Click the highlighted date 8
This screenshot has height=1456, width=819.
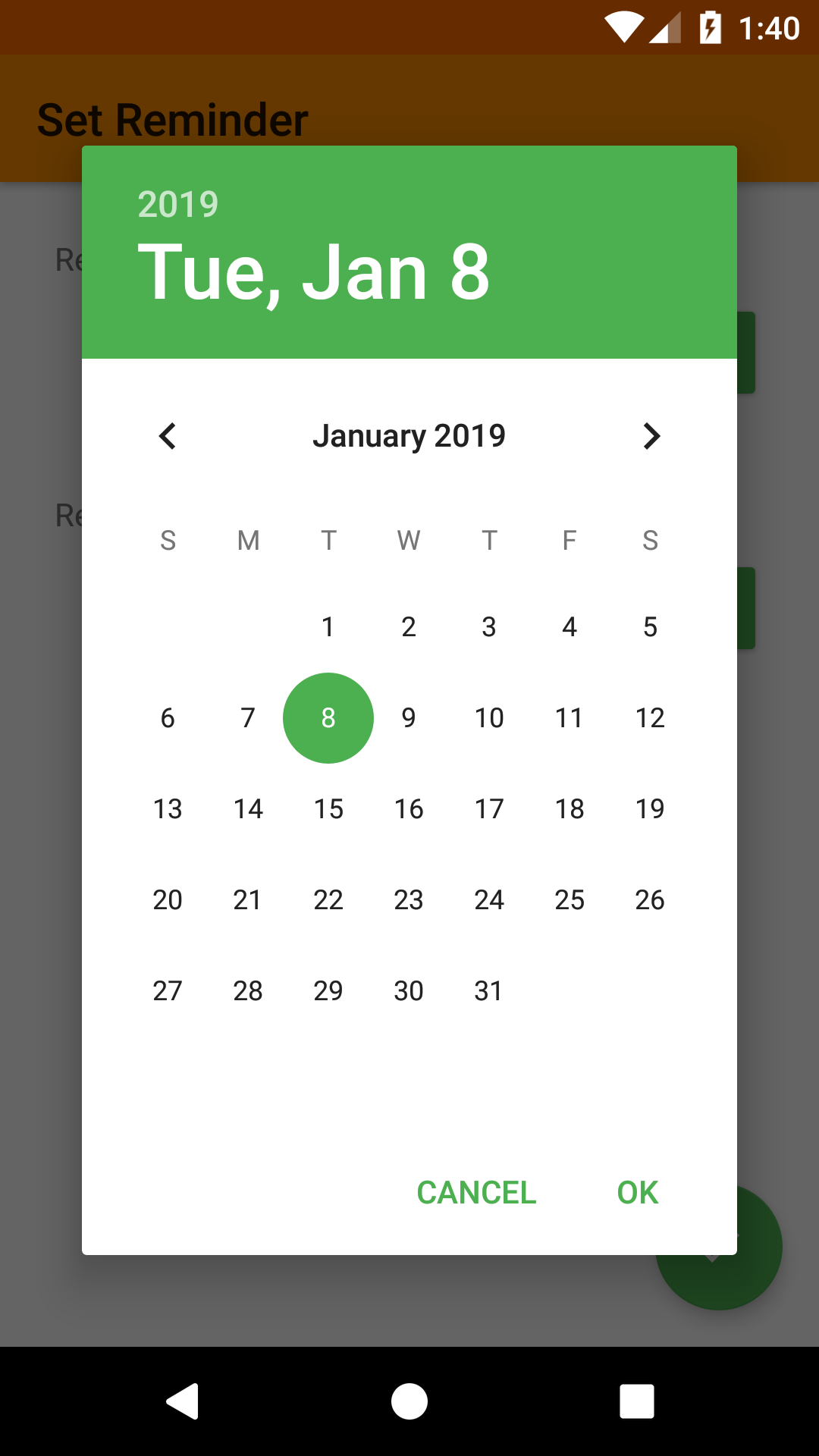pyautogui.click(x=328, y=717)
